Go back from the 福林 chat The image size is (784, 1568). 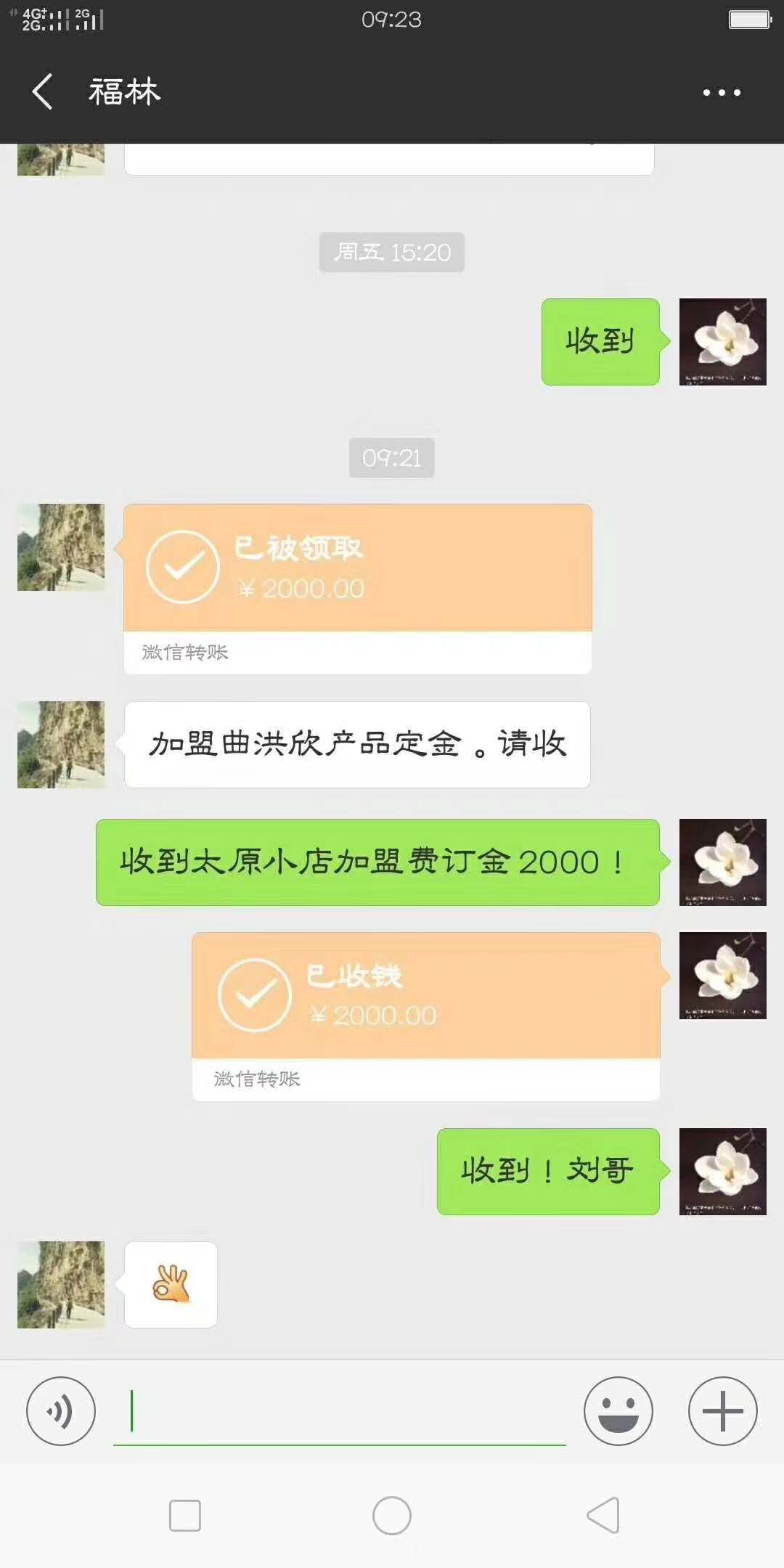pos(43,92)
